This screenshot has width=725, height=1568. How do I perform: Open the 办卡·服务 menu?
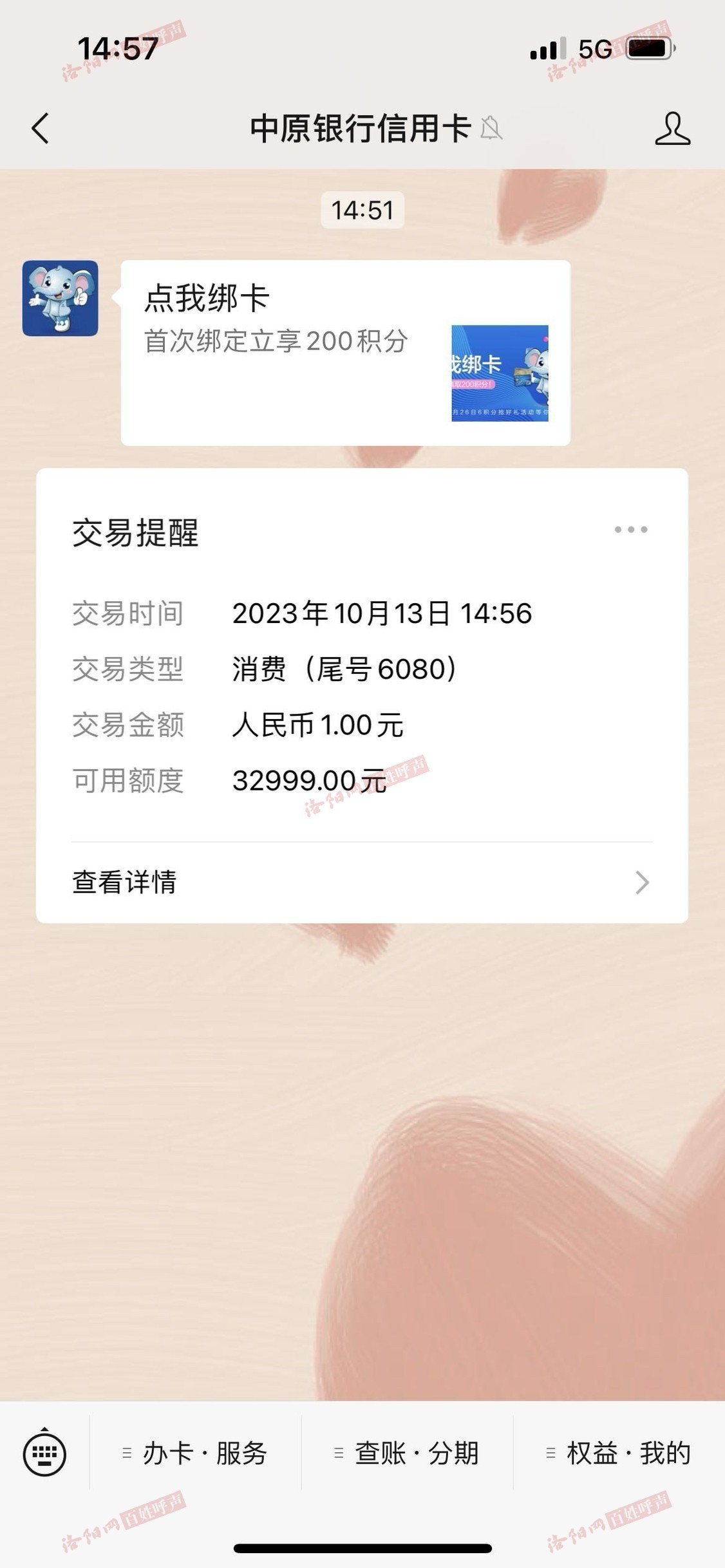pos(195,1453)
